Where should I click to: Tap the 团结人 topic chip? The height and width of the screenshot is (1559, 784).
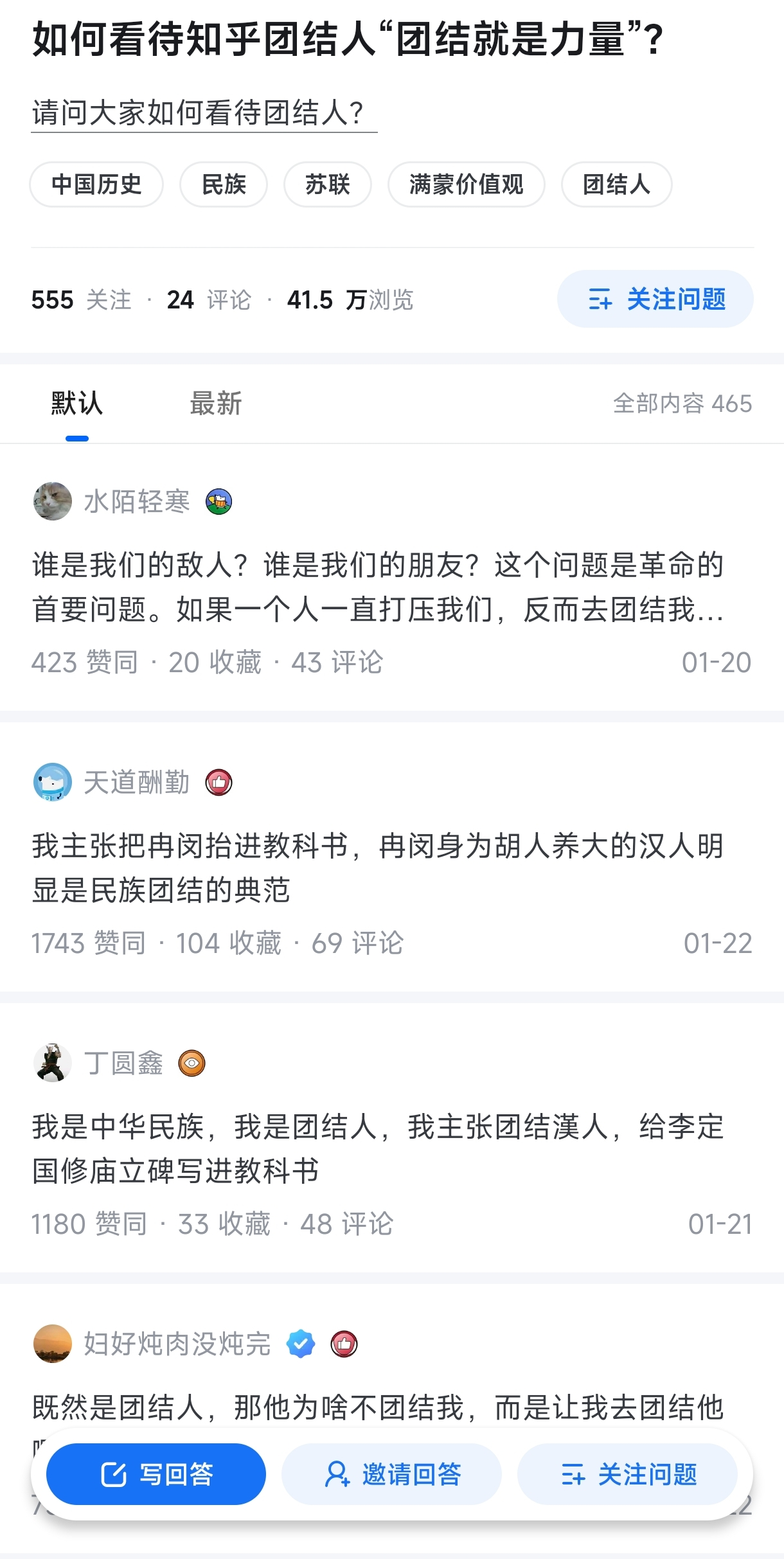tap(617, 184)
